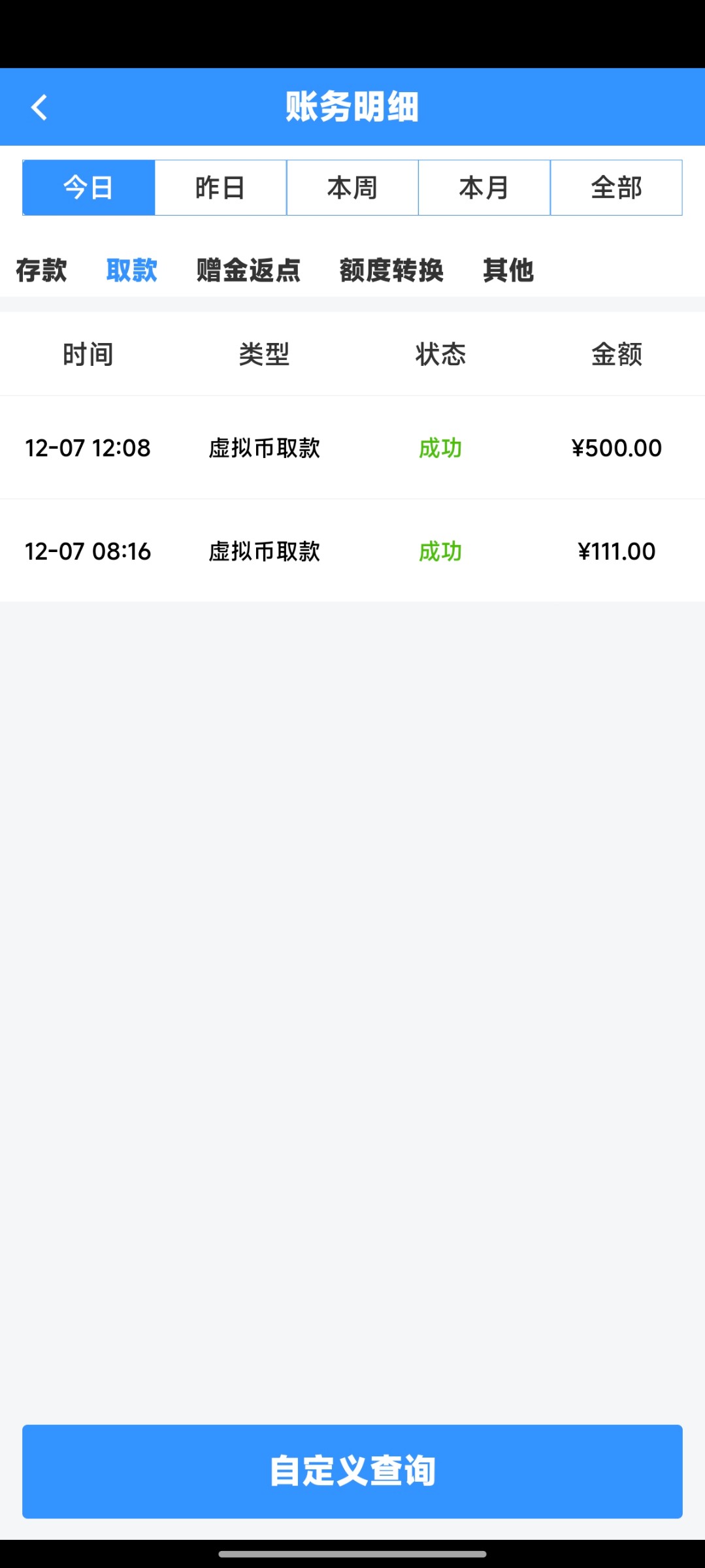
Task: Tap the 自定义查询 button
Action: [x=352, y=1471]
